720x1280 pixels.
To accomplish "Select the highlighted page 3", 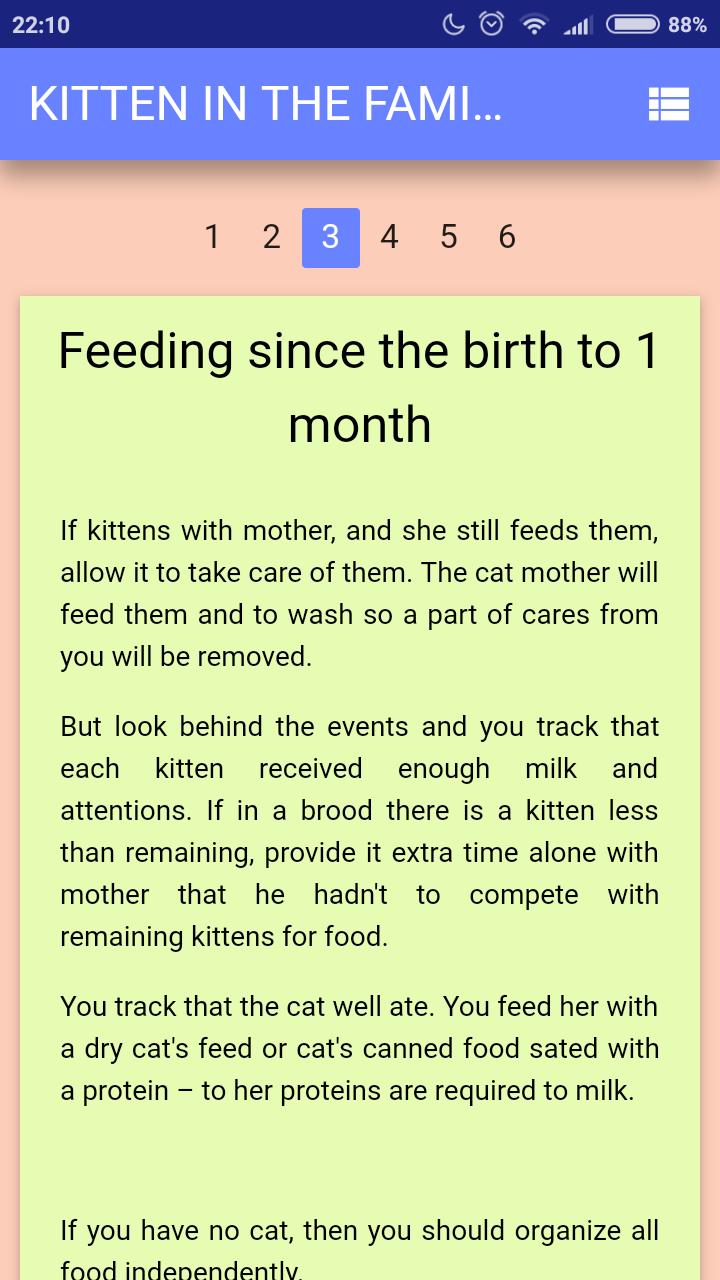I will [x=331, y=237].
